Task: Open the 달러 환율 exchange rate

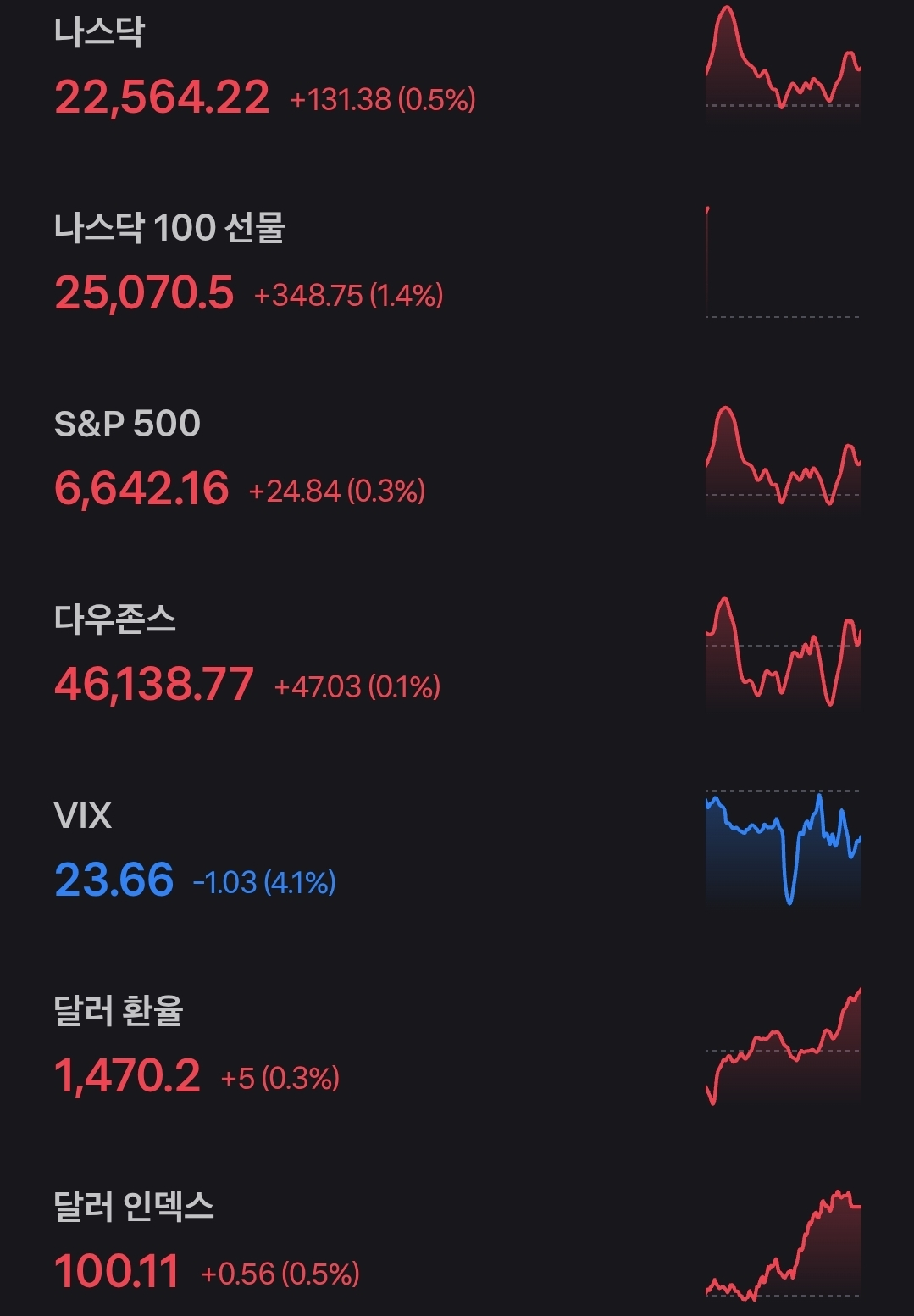Action: click(x=197, y=1046)
